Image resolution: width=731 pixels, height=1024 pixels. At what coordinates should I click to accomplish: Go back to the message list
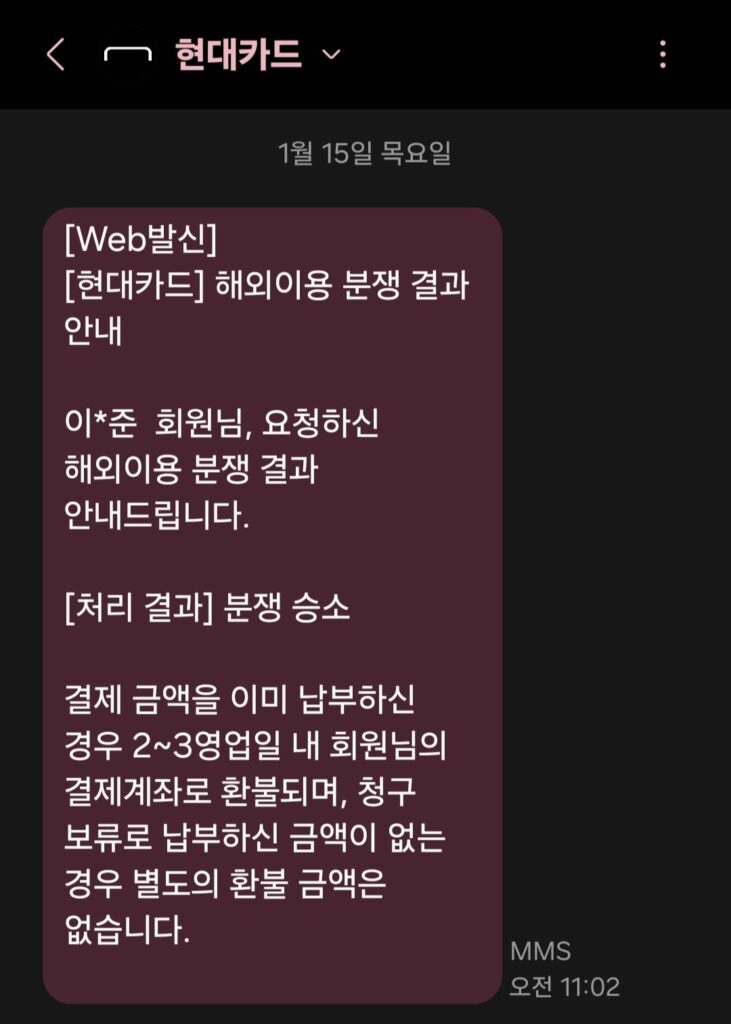pos(55,54)
